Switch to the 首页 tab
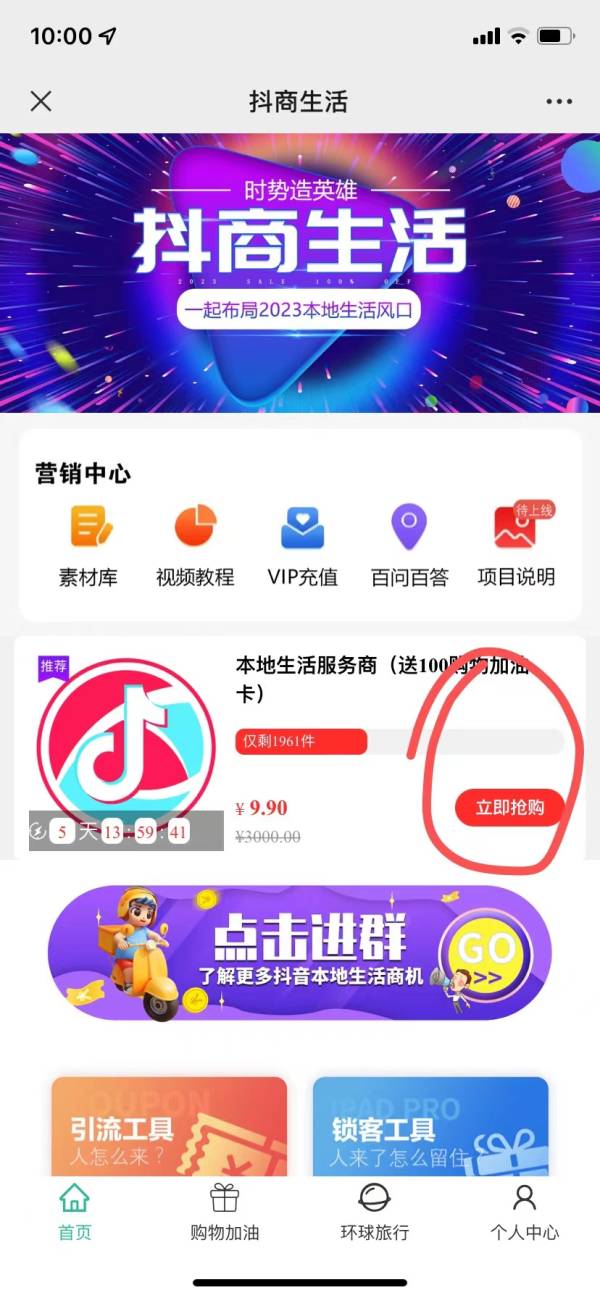Screen dimensions: 600x1298 (75, 1211)
